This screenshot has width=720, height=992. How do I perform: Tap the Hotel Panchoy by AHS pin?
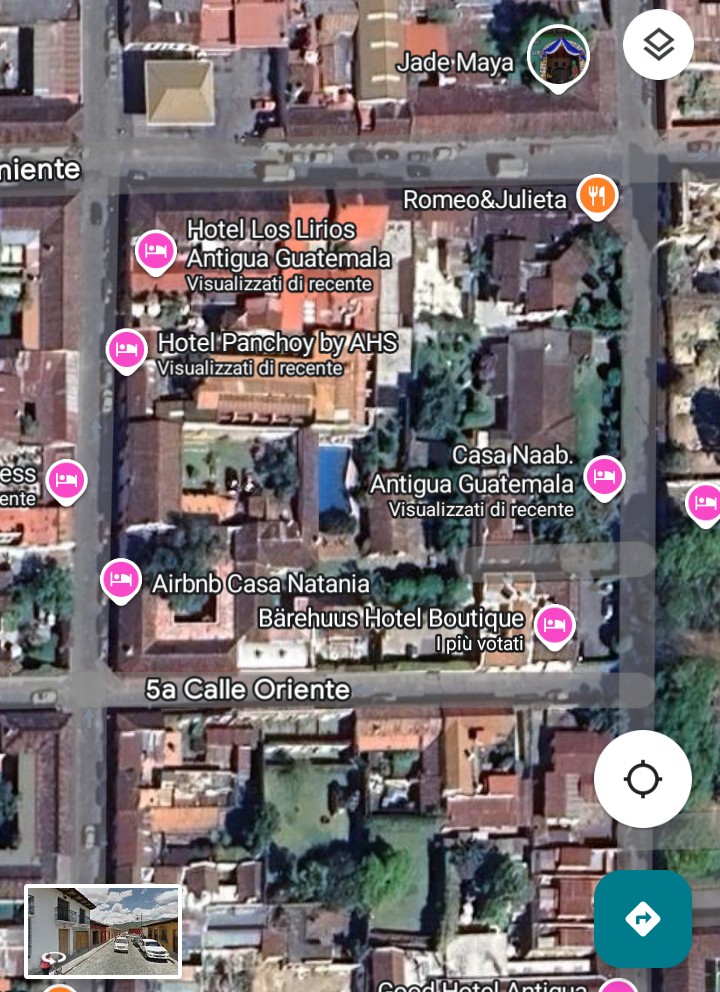pos(126,349)
